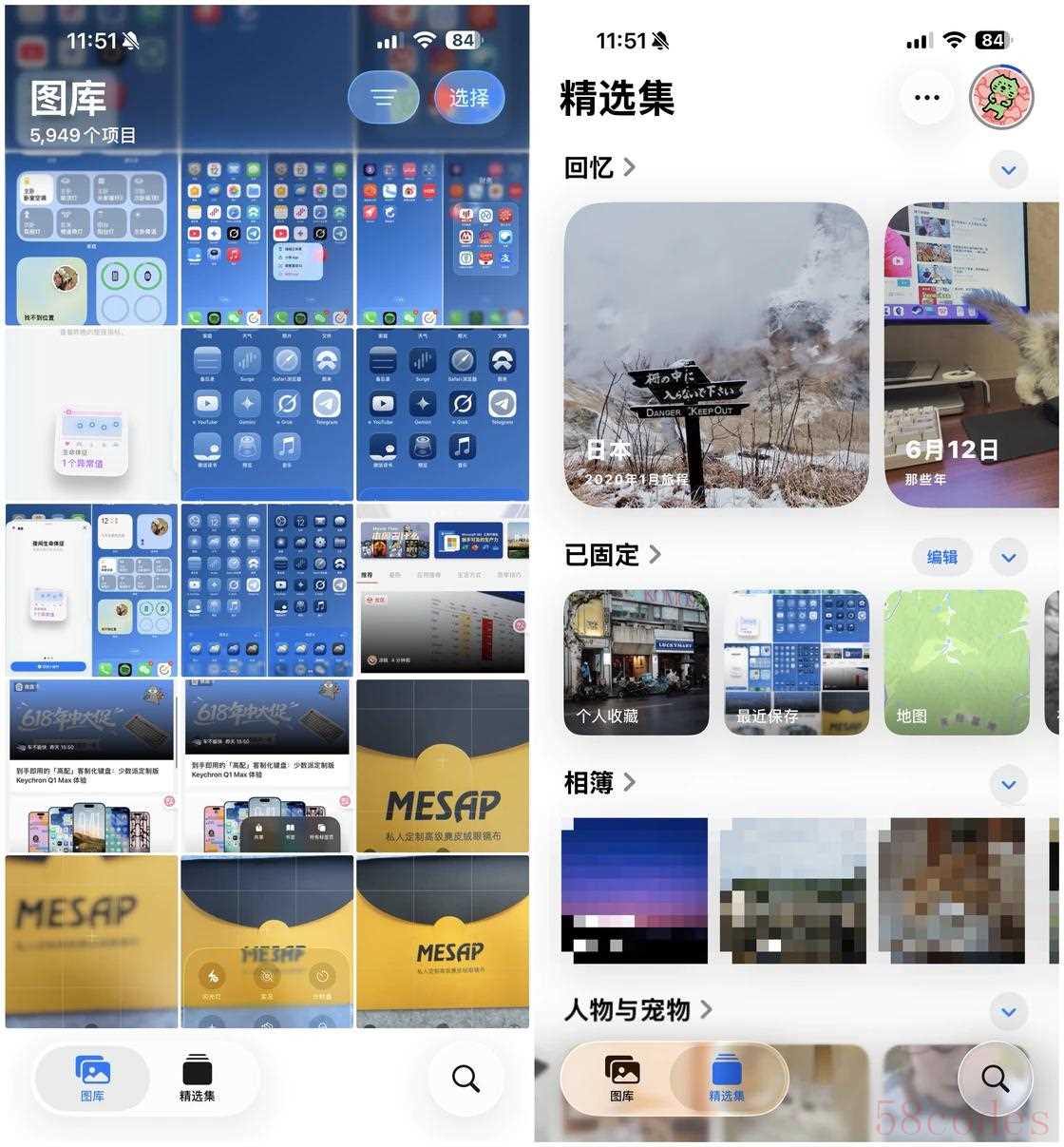Viewport: 1064px width, 1147px height.
Task: Collapse the 相簿 section with its chevron
Action: tap(1008, 785)
